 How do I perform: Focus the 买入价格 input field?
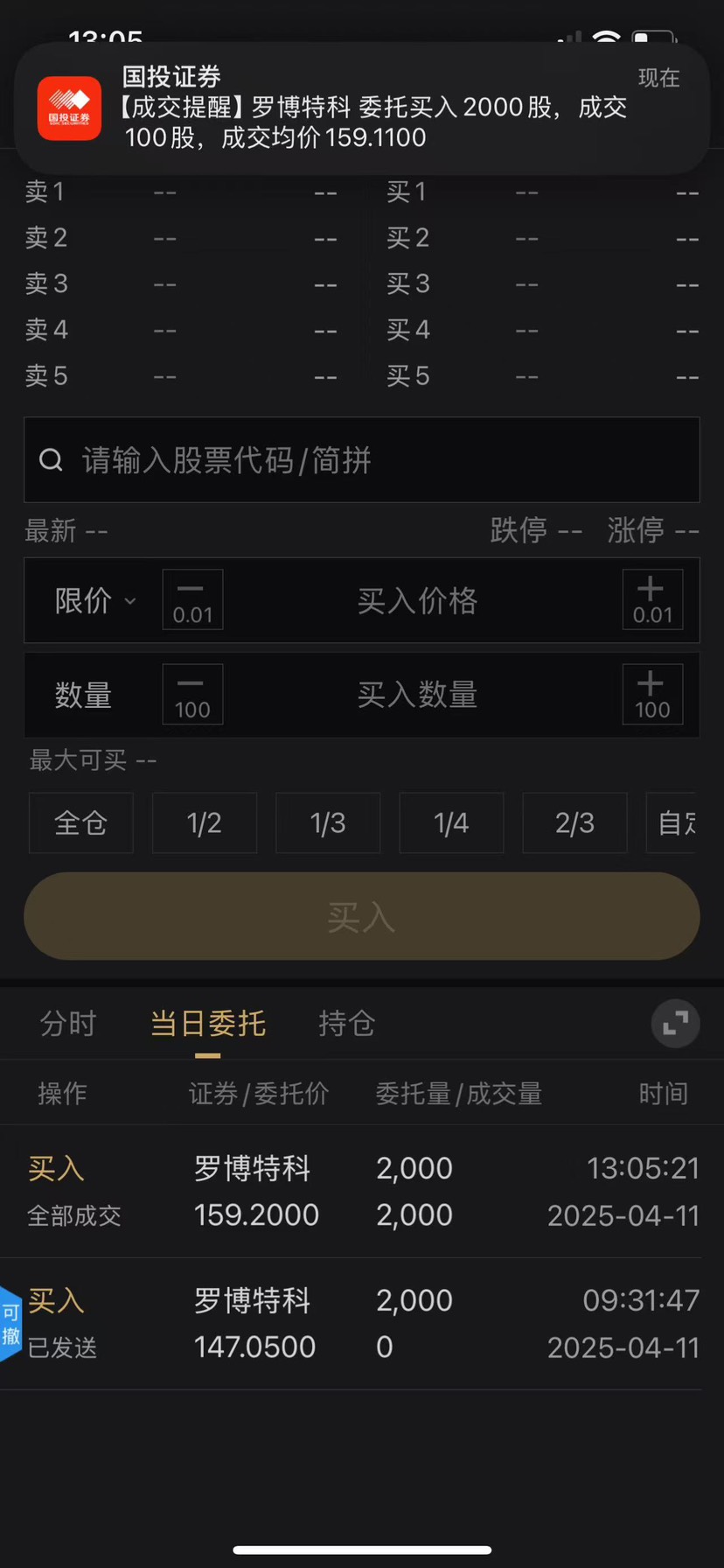(418, 601)
